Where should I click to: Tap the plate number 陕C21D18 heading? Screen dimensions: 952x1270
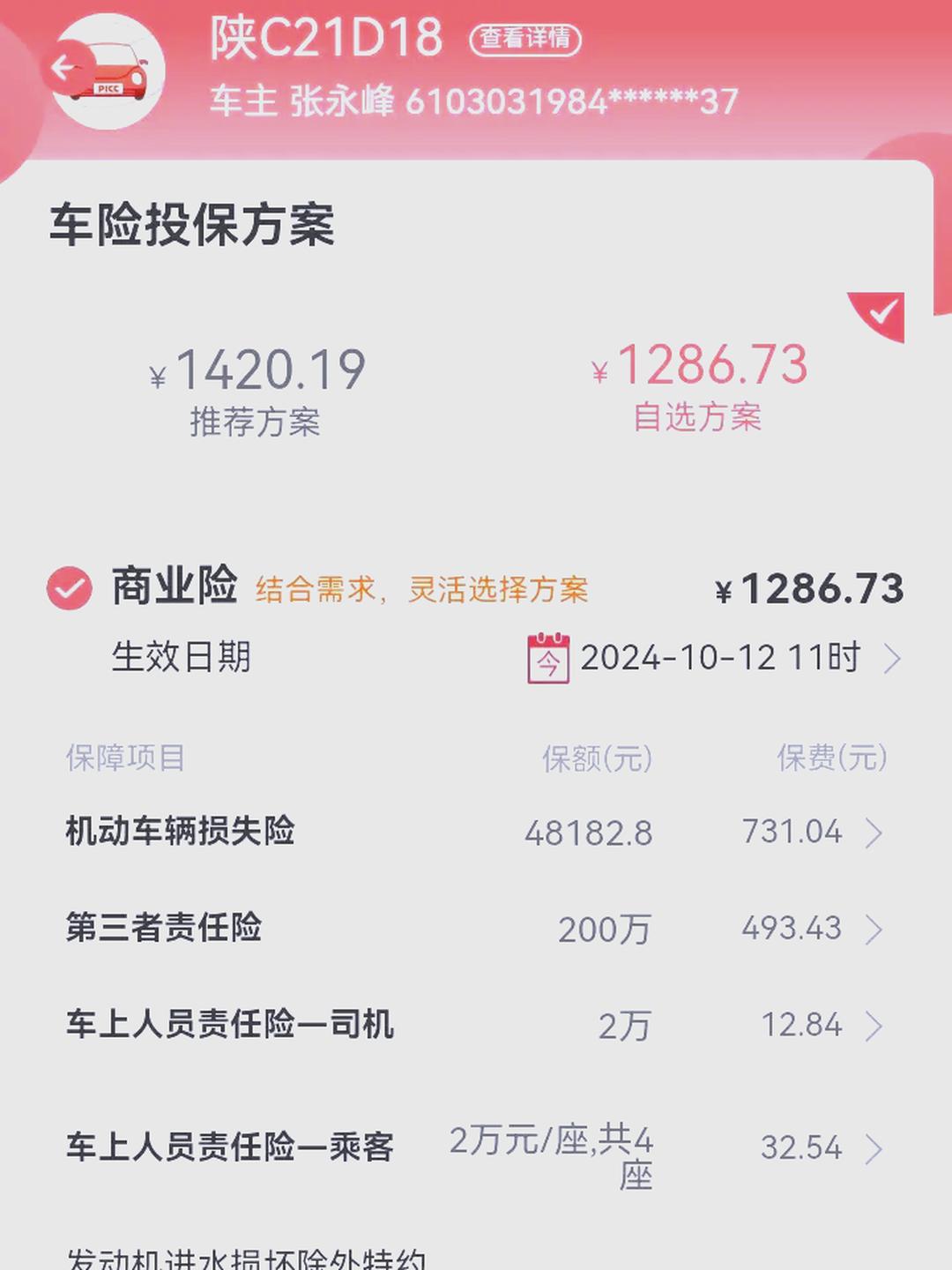click(x=326, y=39)
